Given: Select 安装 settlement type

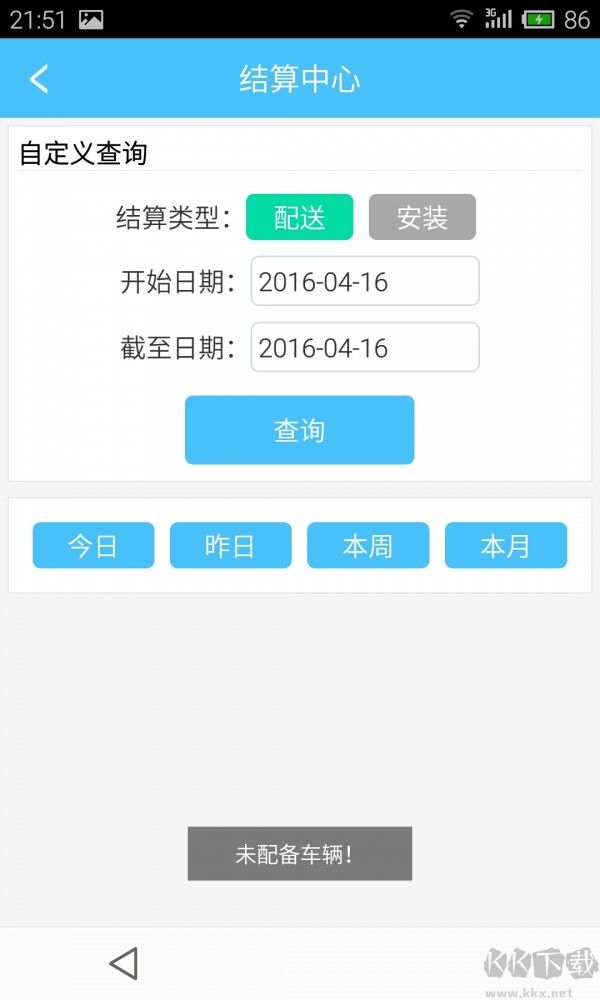Looking at the screenshot, I should pos(422,217).
